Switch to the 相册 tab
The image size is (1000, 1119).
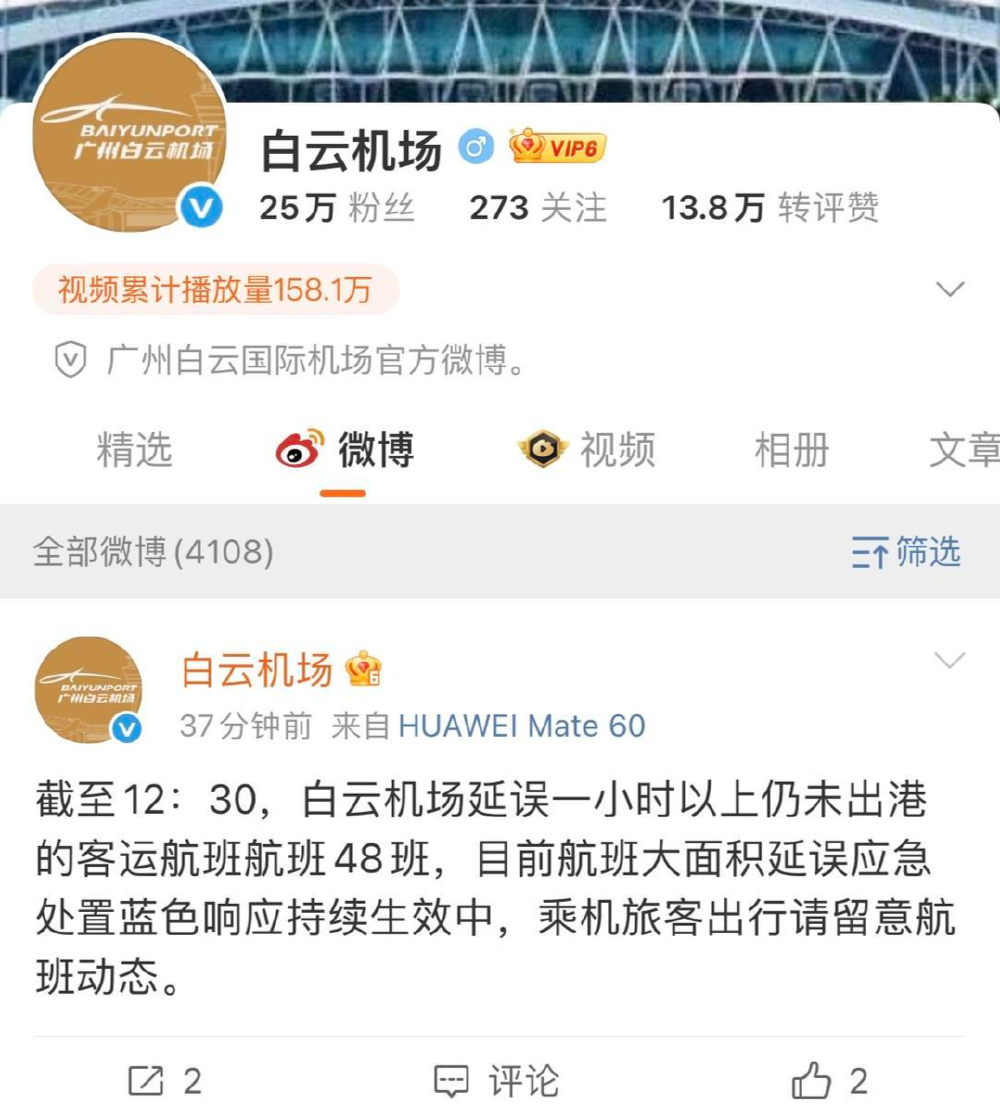point(791,451)
